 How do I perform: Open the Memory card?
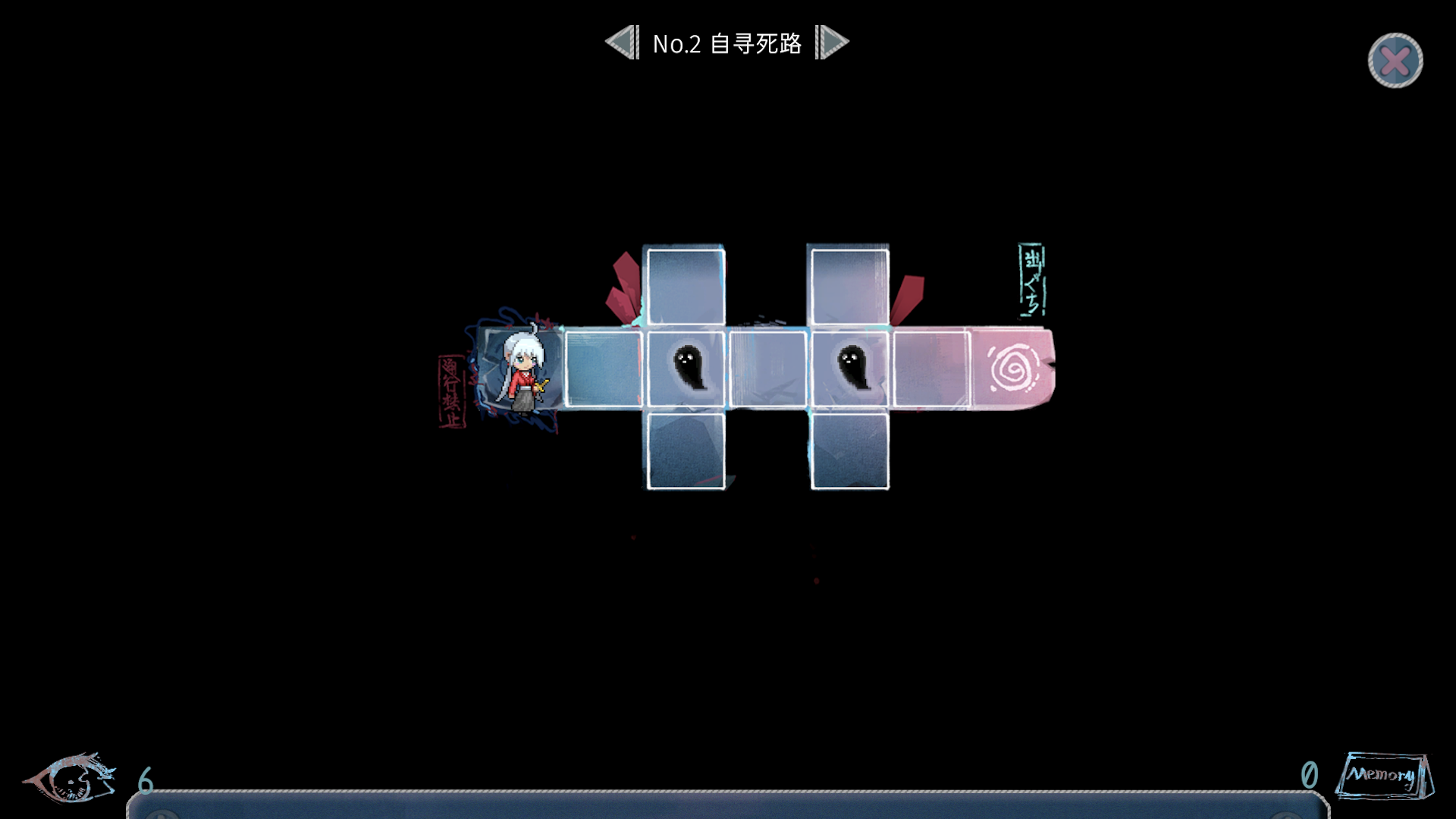pos(1382,775)
